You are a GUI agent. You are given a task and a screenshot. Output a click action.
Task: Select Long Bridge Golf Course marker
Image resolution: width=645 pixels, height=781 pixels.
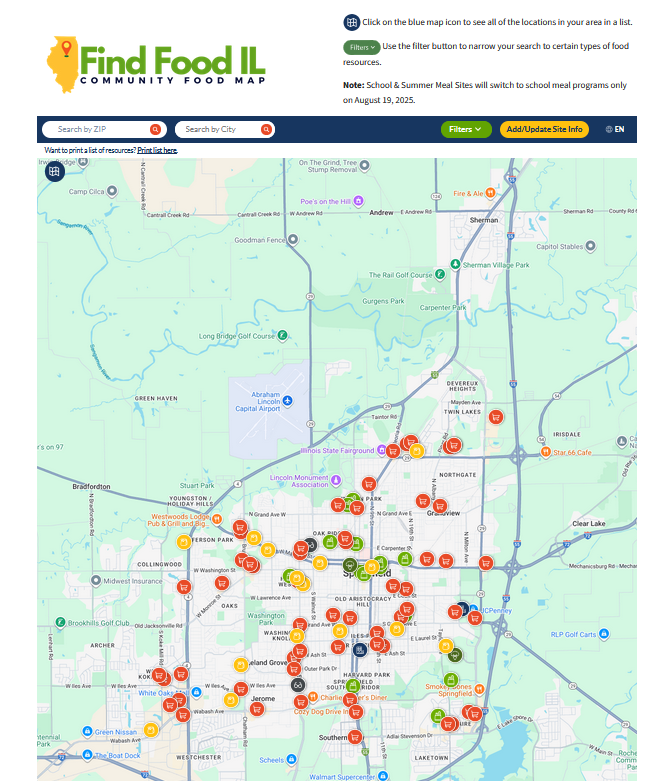click(283, 336)
